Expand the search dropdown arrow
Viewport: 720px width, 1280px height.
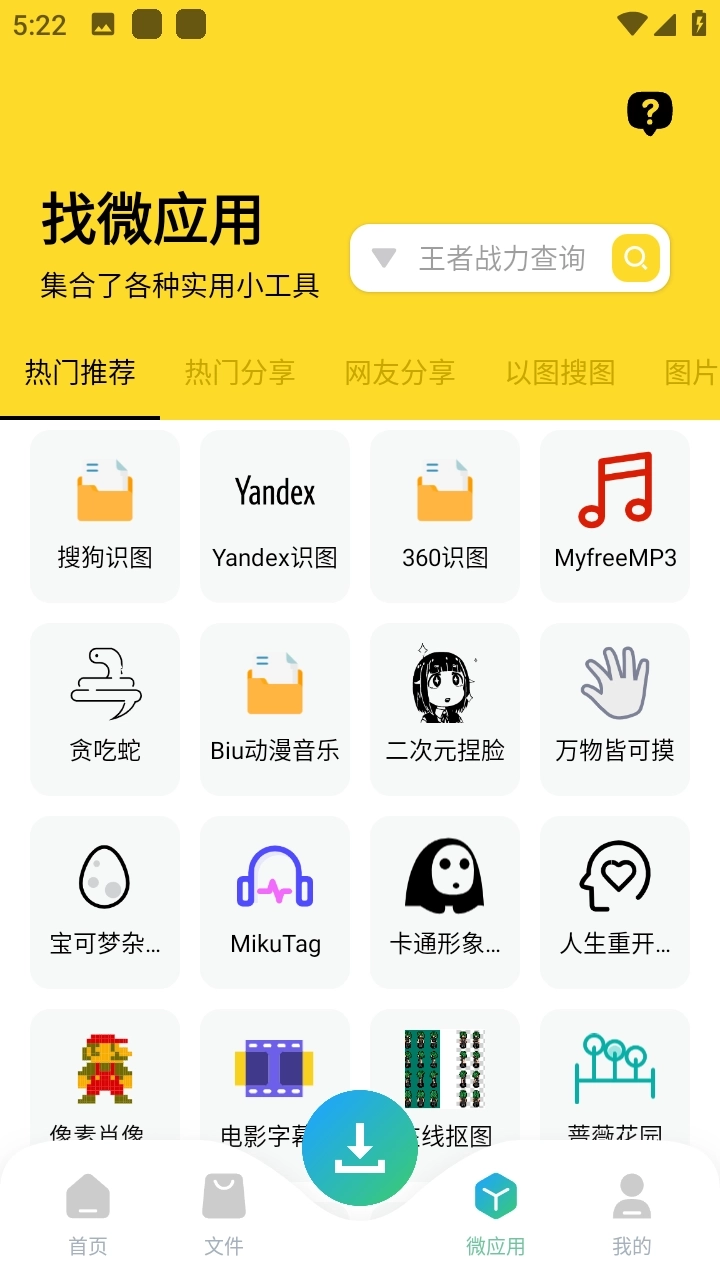point(384,259)
